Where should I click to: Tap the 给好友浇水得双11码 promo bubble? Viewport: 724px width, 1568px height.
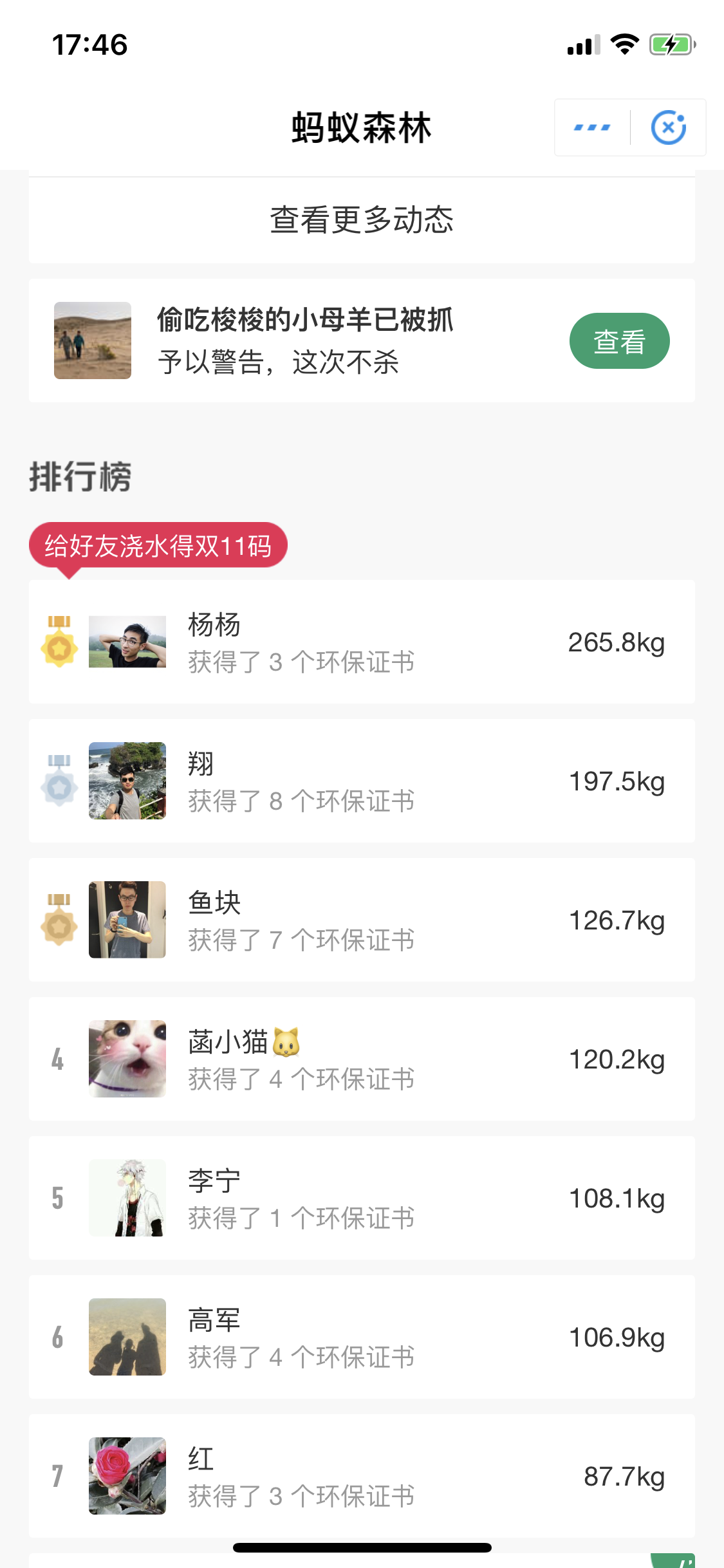[x=158, y=546]
